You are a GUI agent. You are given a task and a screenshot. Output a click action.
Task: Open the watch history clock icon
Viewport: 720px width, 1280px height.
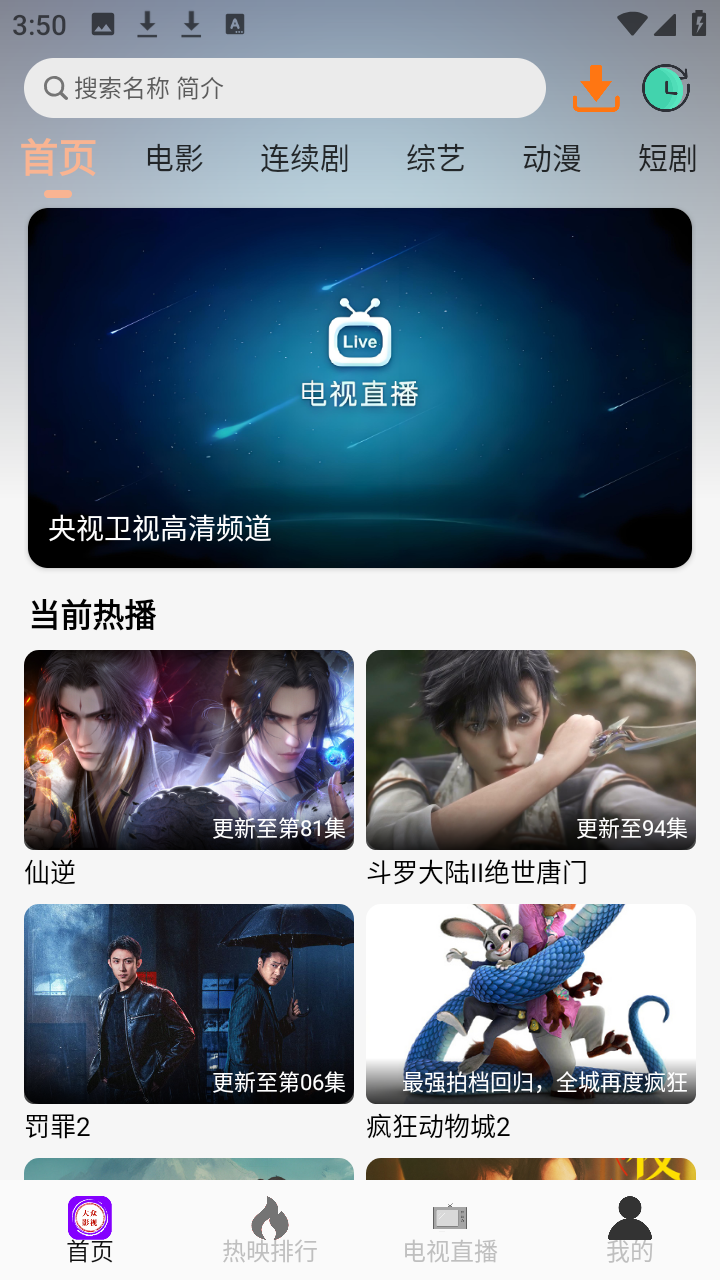(x=665, y=88)
